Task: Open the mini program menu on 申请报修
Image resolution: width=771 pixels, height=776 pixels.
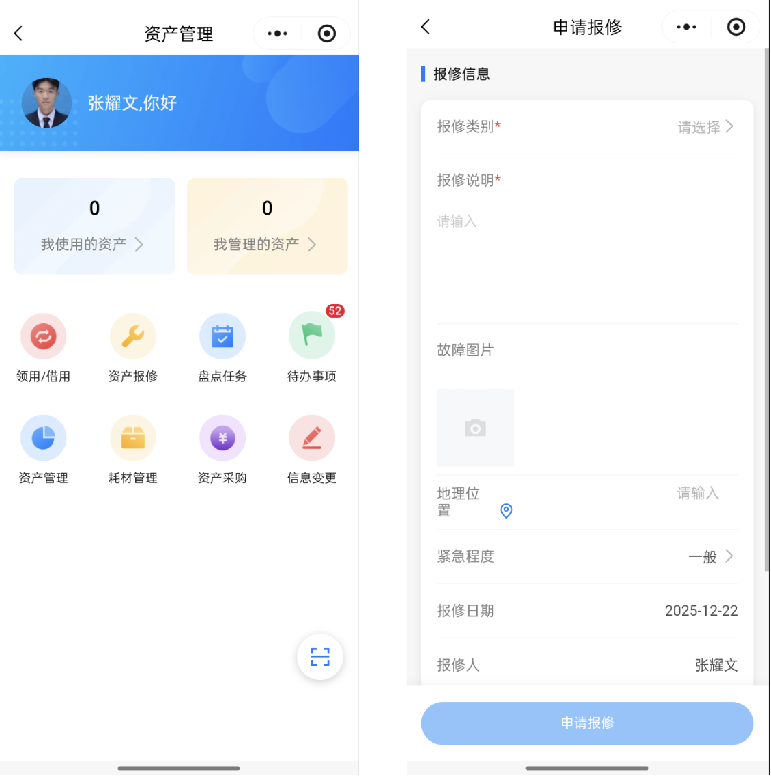Action: click(686, 27)
